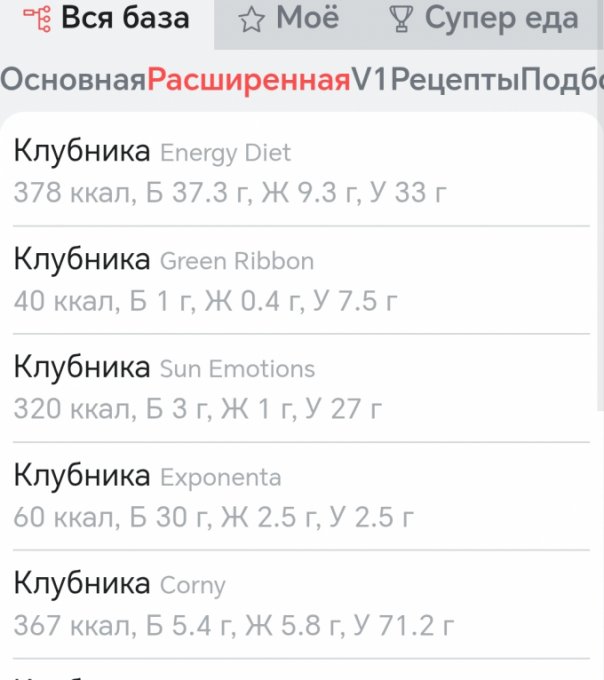The image size is (604, 680).
Task: Switch to the V1 filter
Action: 369,81
